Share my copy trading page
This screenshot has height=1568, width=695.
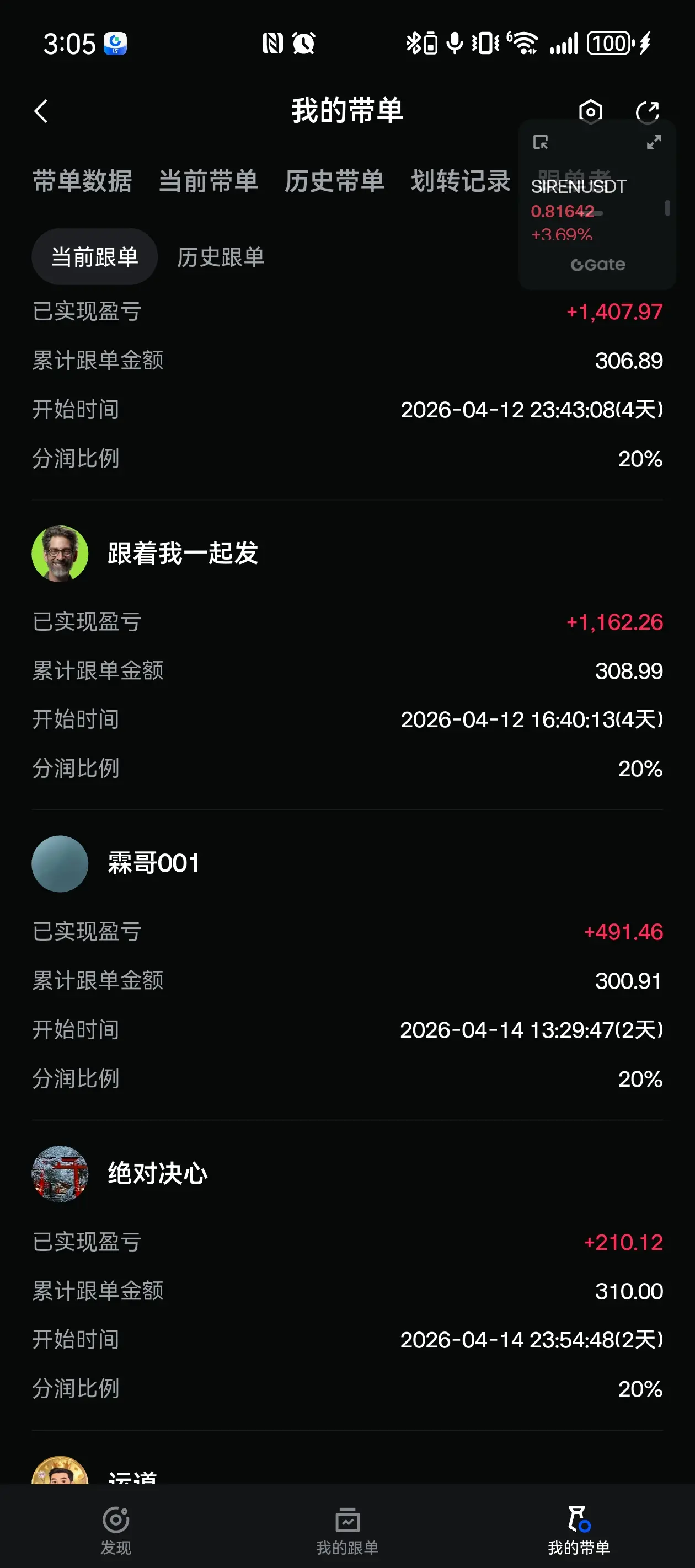pyautogui.click(x=647, y=111)
